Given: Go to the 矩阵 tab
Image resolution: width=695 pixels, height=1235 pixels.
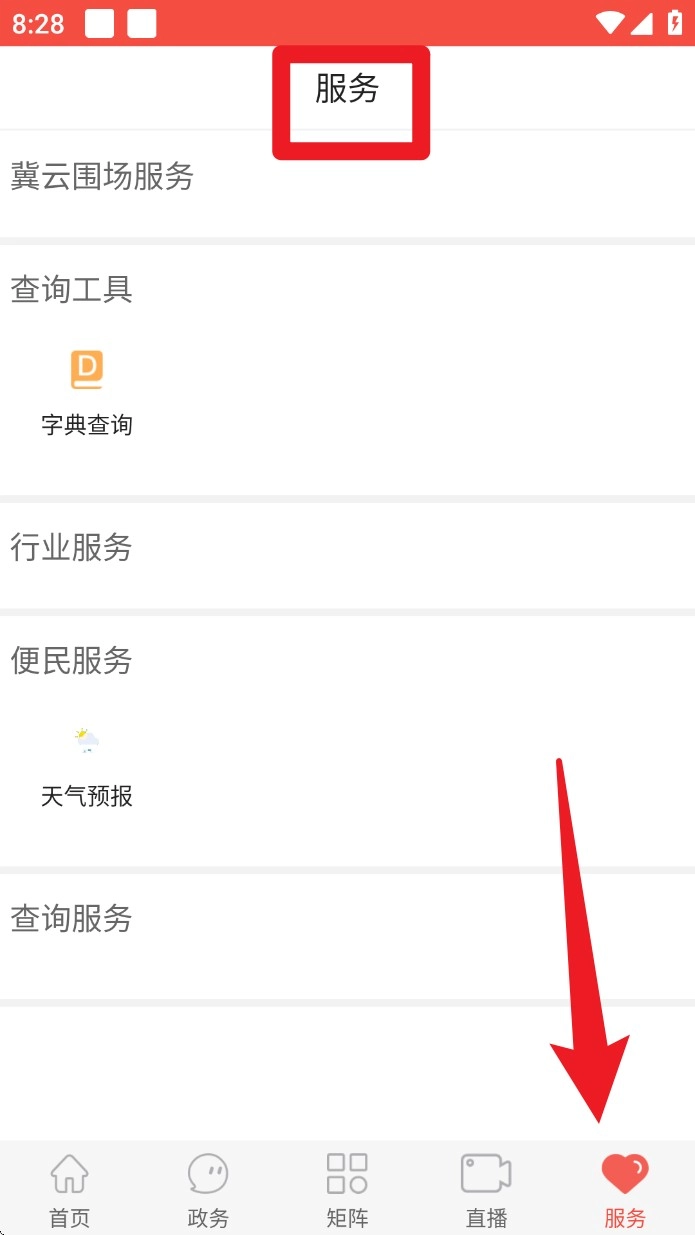Looking at the screenshot, I should (347, 1189).
